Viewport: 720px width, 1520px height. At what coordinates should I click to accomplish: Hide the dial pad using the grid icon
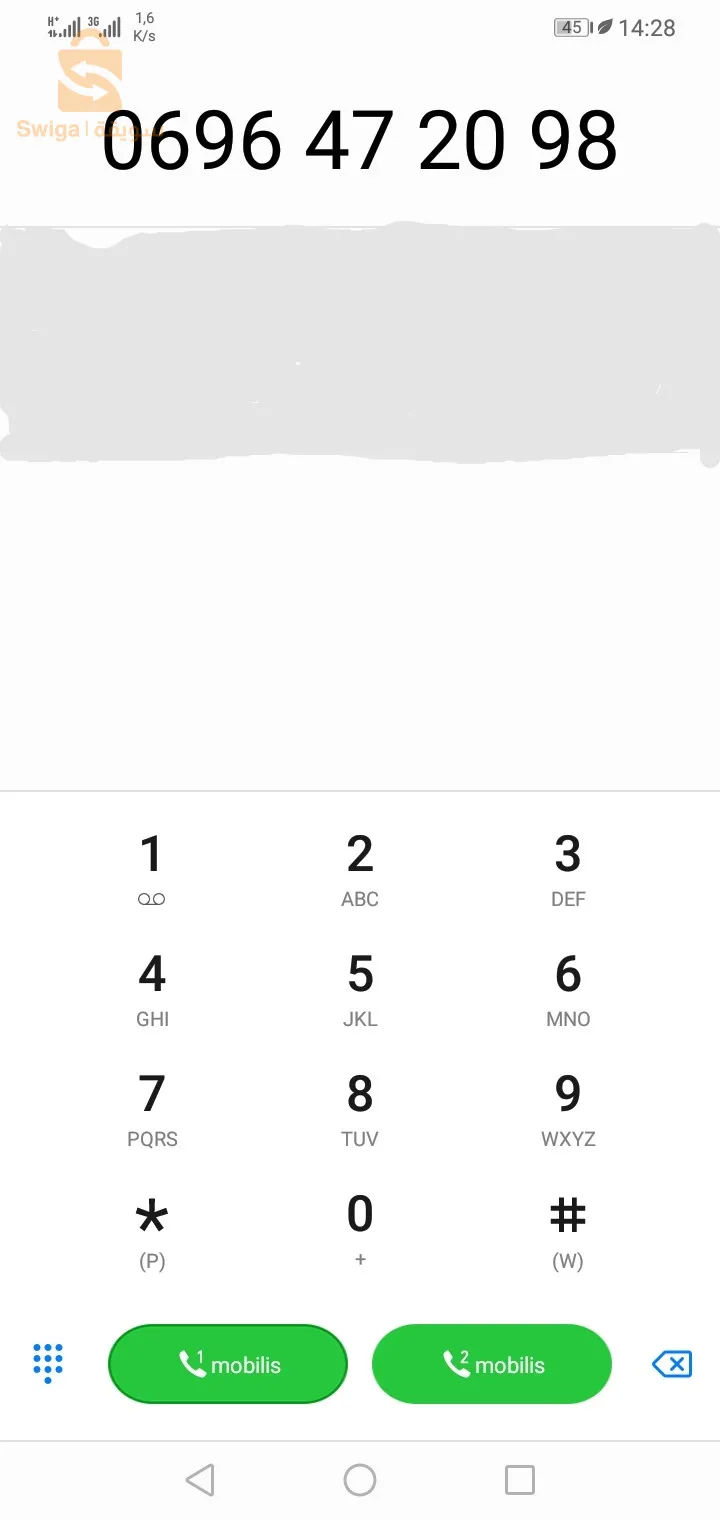coord(48,1363)
